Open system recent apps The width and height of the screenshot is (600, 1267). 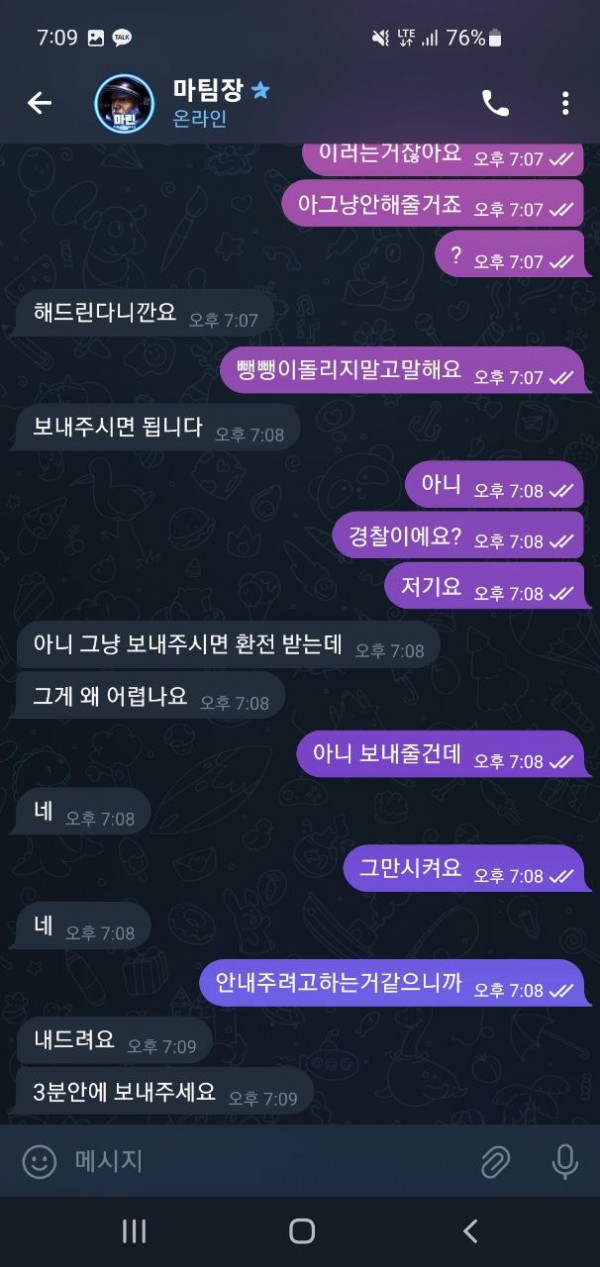click(x=134, y=1231)
